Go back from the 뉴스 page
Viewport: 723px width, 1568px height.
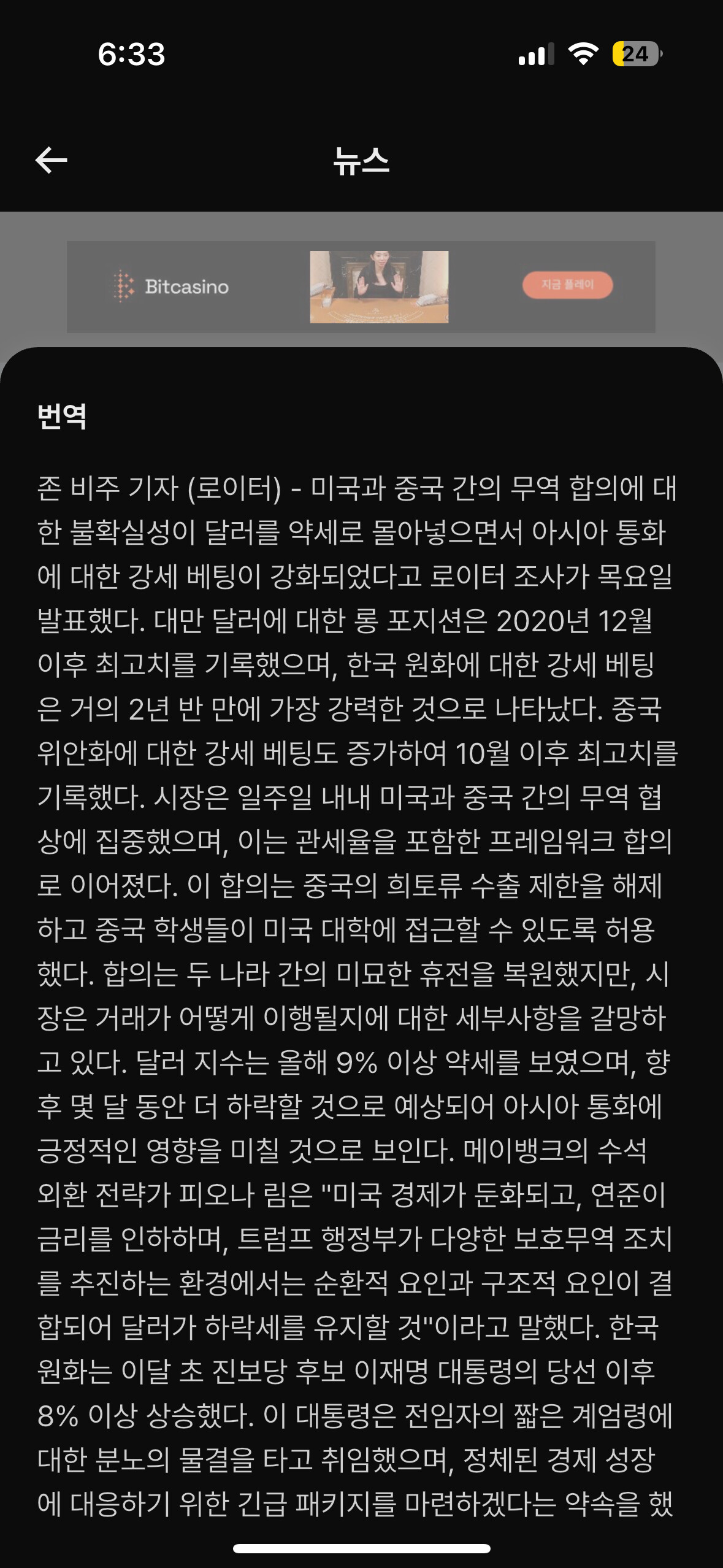(52, 161)
